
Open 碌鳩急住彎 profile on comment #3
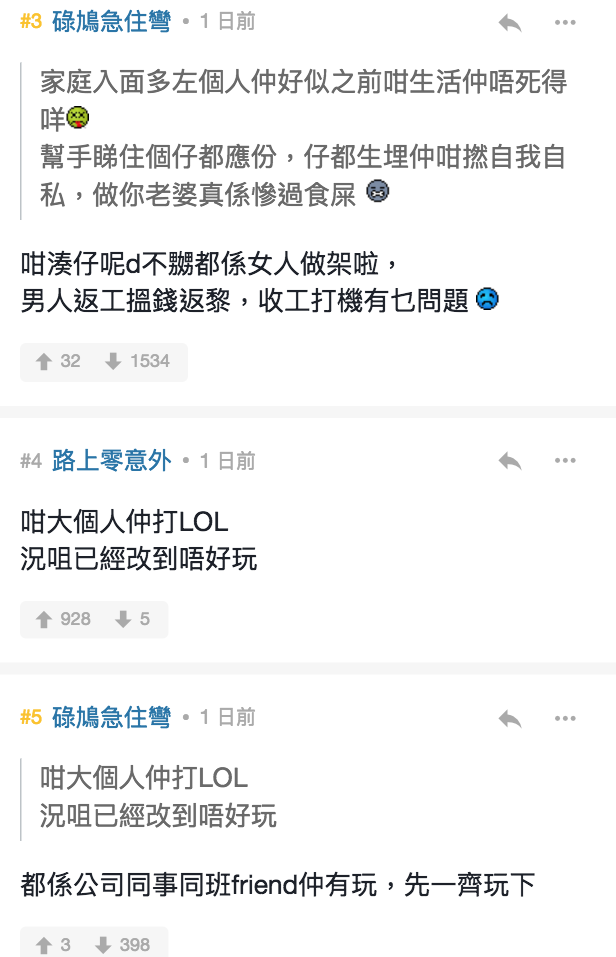(x=111, y=22)
